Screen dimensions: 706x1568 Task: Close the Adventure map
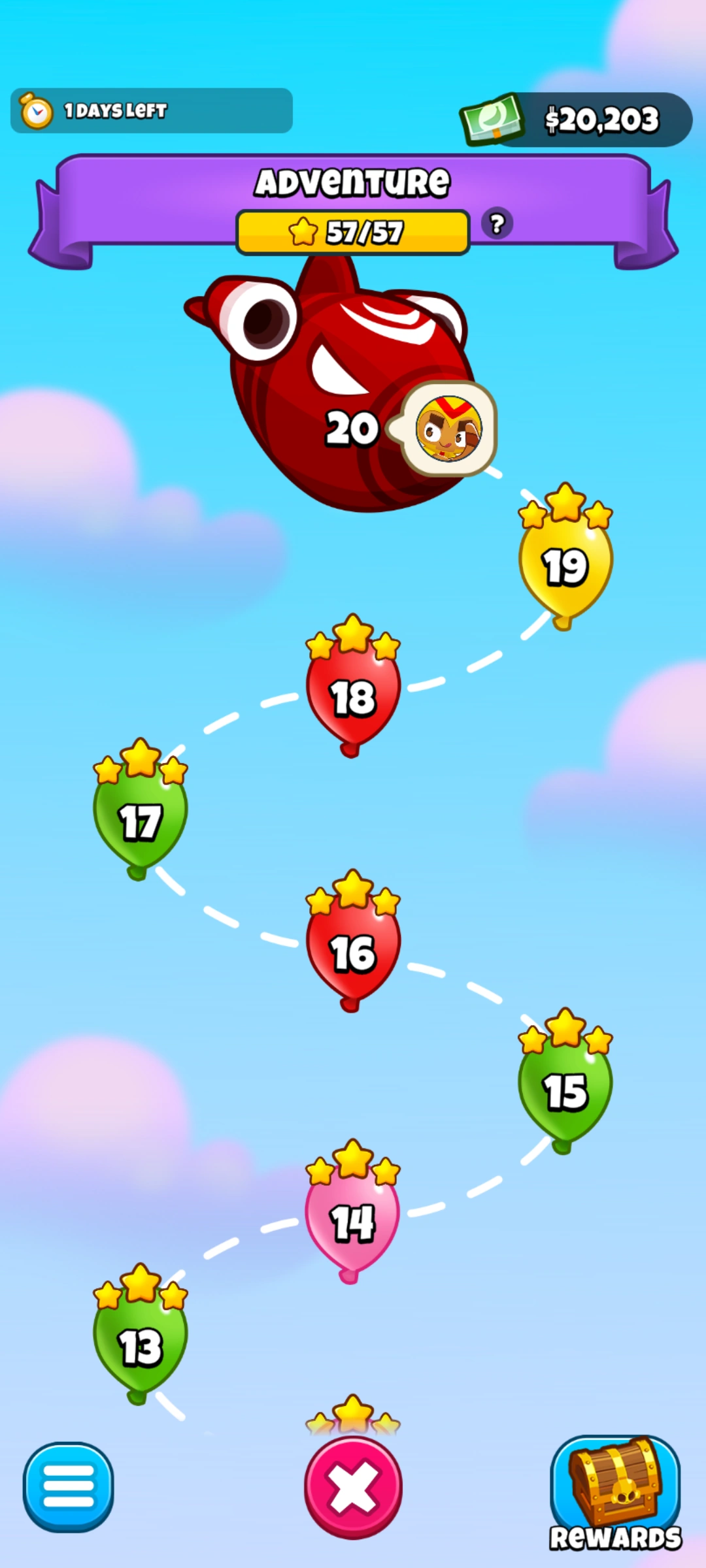point(353,1488)
